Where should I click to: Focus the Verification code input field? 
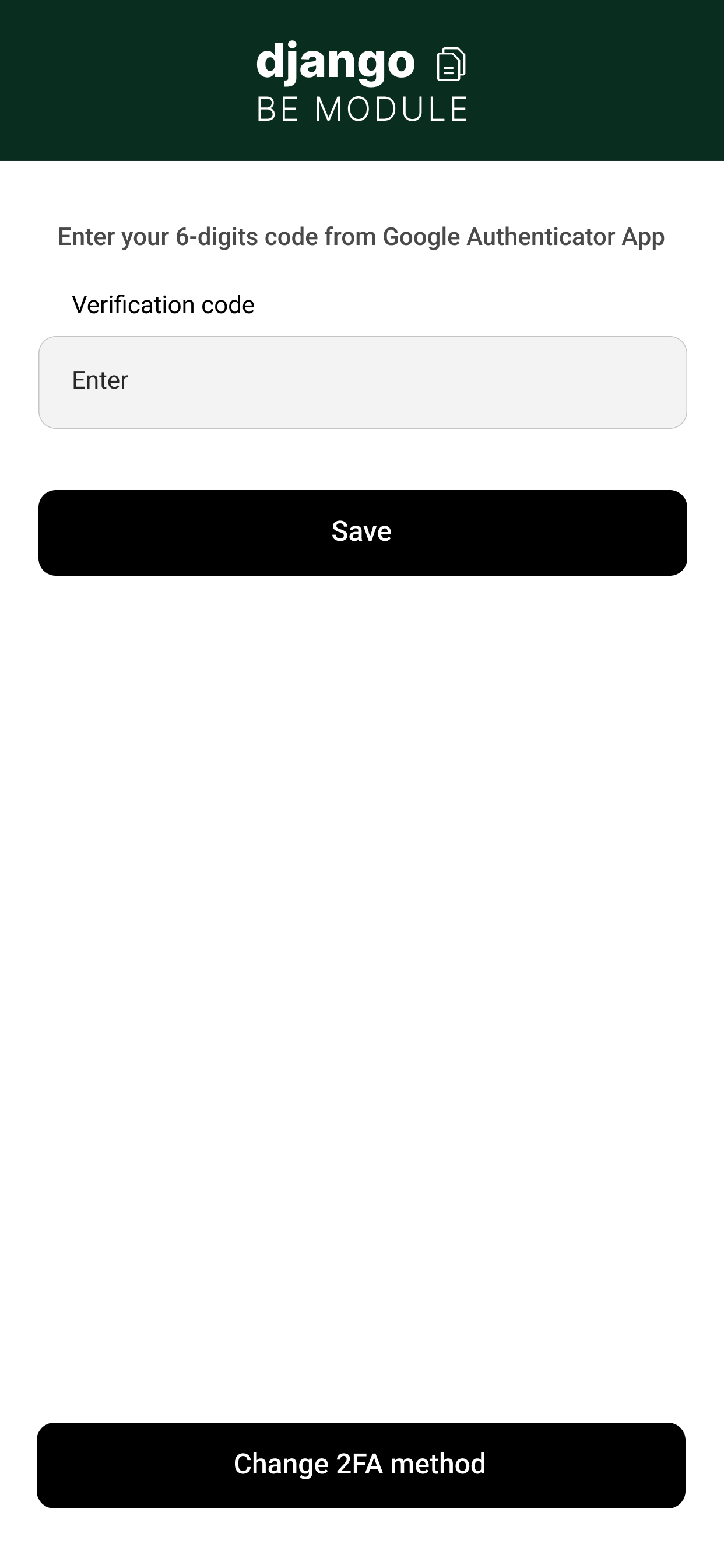point(363,382)
